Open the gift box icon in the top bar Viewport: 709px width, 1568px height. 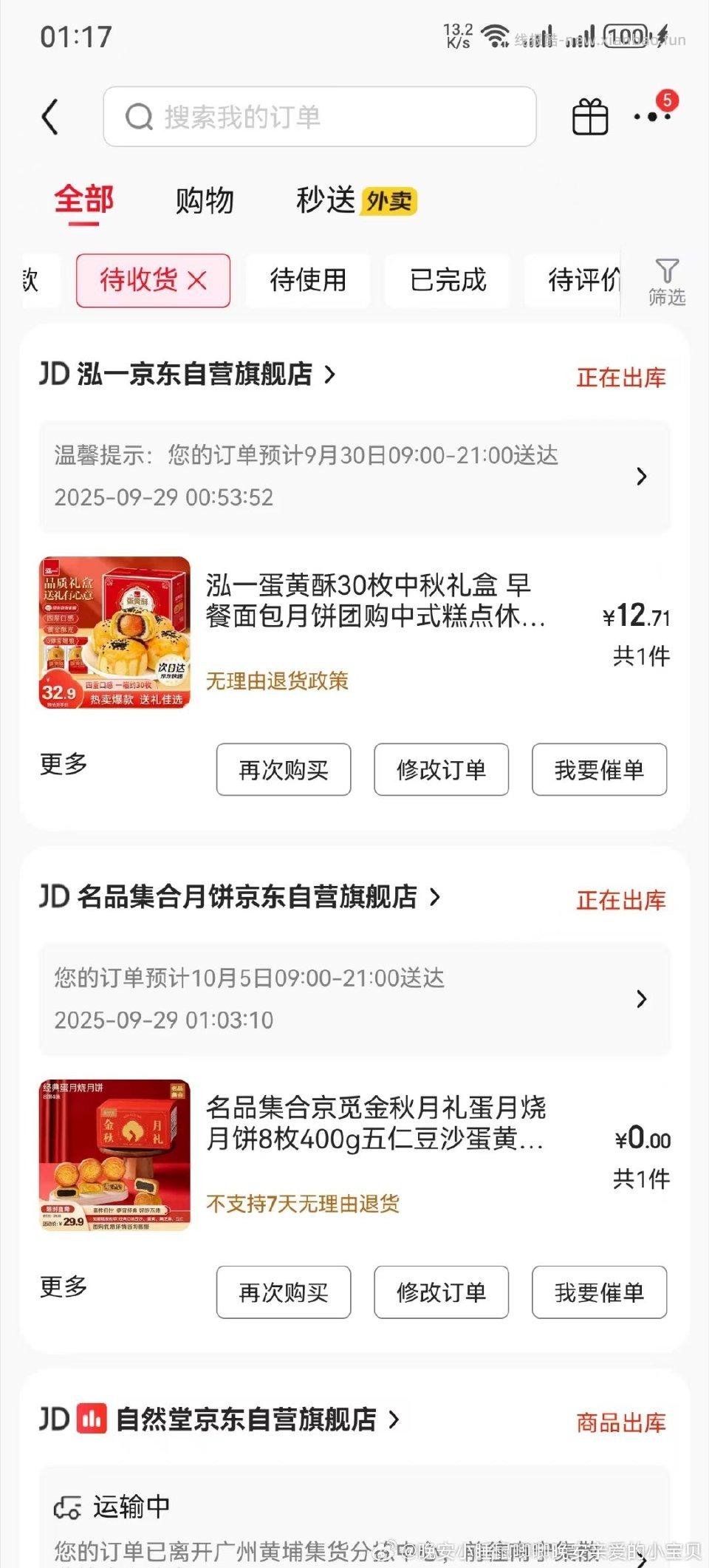[589, 117]
